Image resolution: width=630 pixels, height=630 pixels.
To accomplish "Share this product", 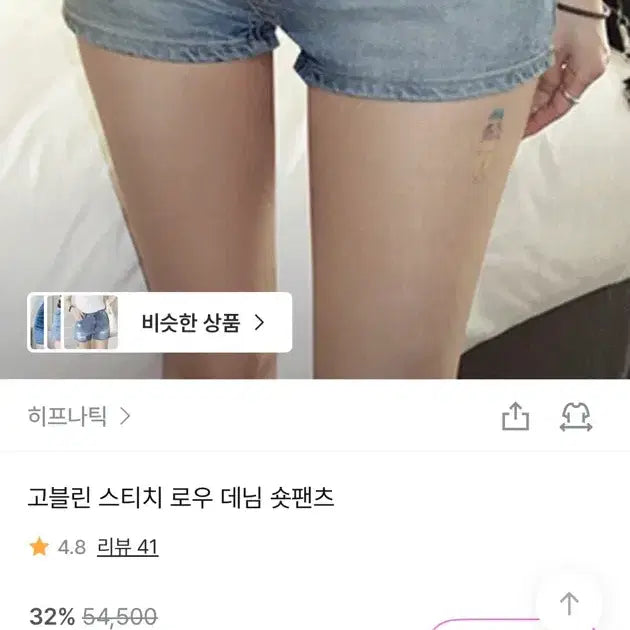I will click(x=514, y=416).
